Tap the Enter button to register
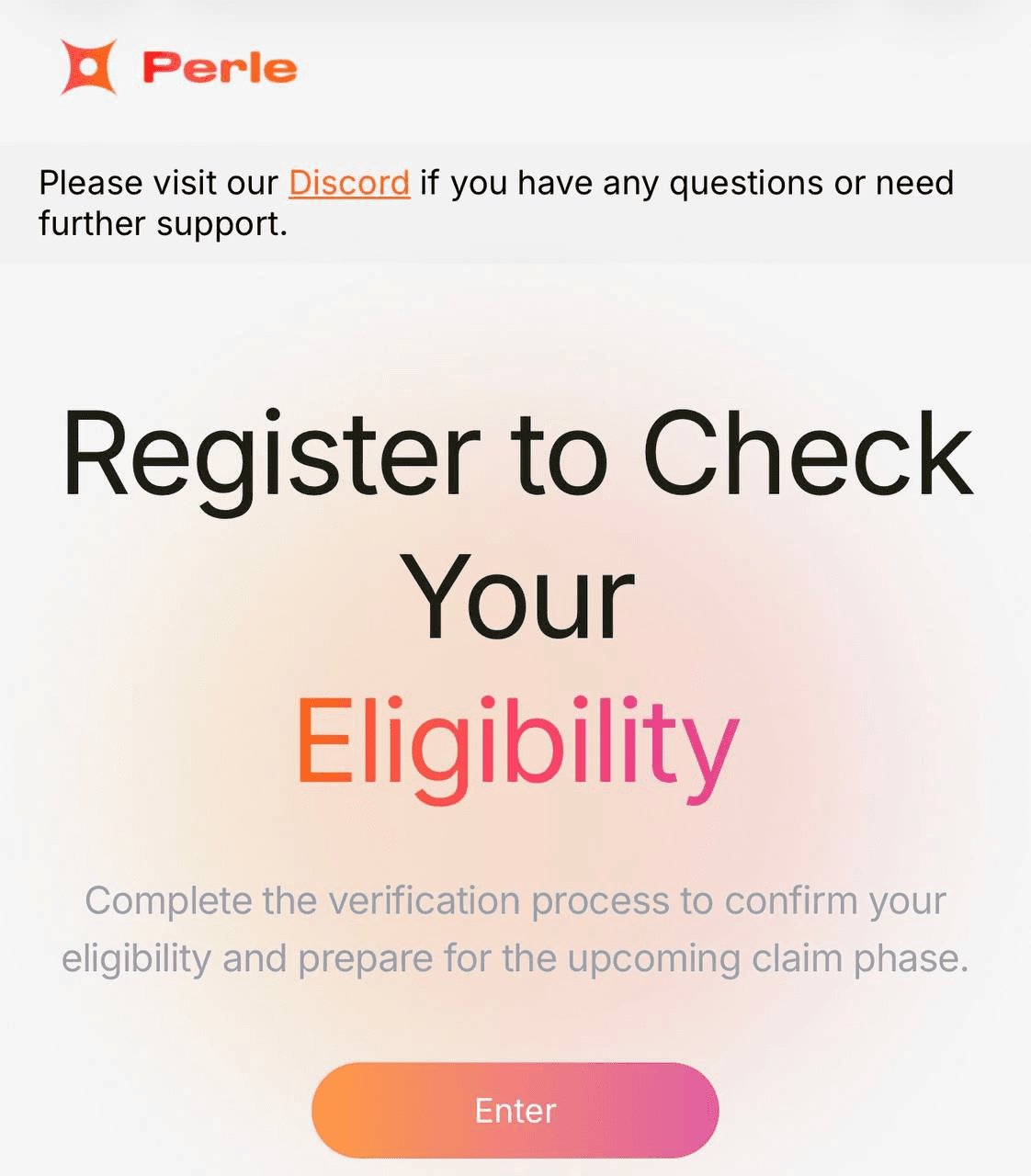 click(x=515, y=1110)
